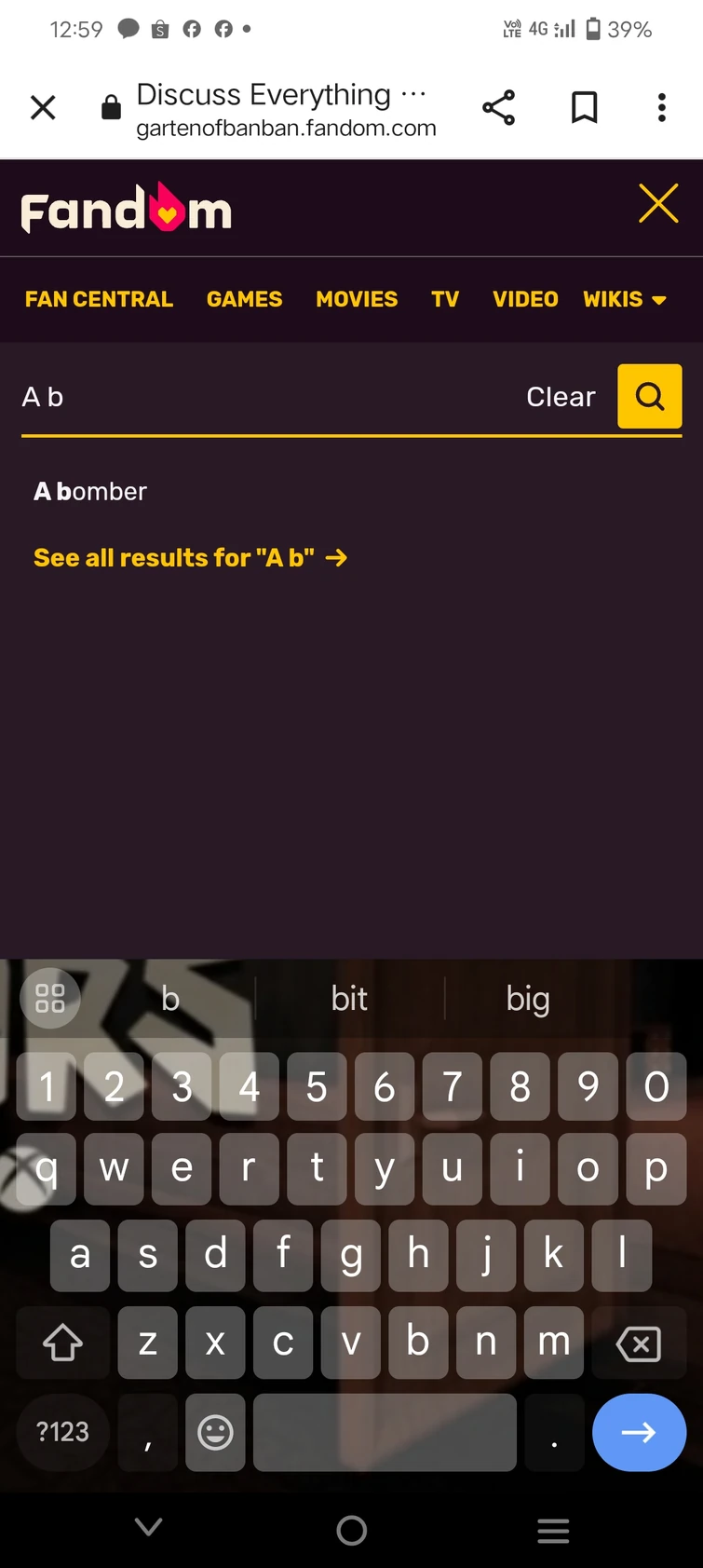Close the Fandom search overlay
Viewport: 703px width, 1568px height.
(x=658, y=203)
